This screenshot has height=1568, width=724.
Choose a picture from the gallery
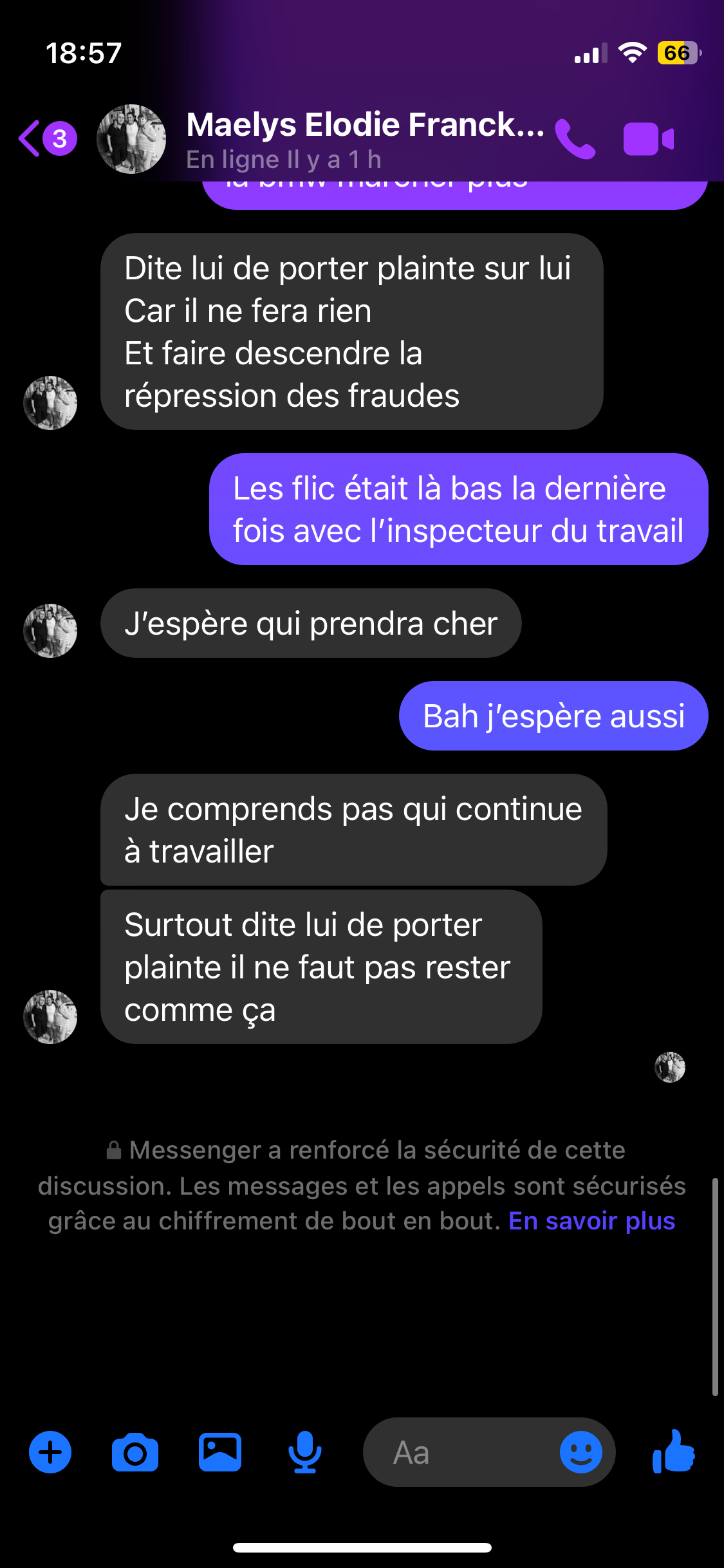[x=220, y=1452]
